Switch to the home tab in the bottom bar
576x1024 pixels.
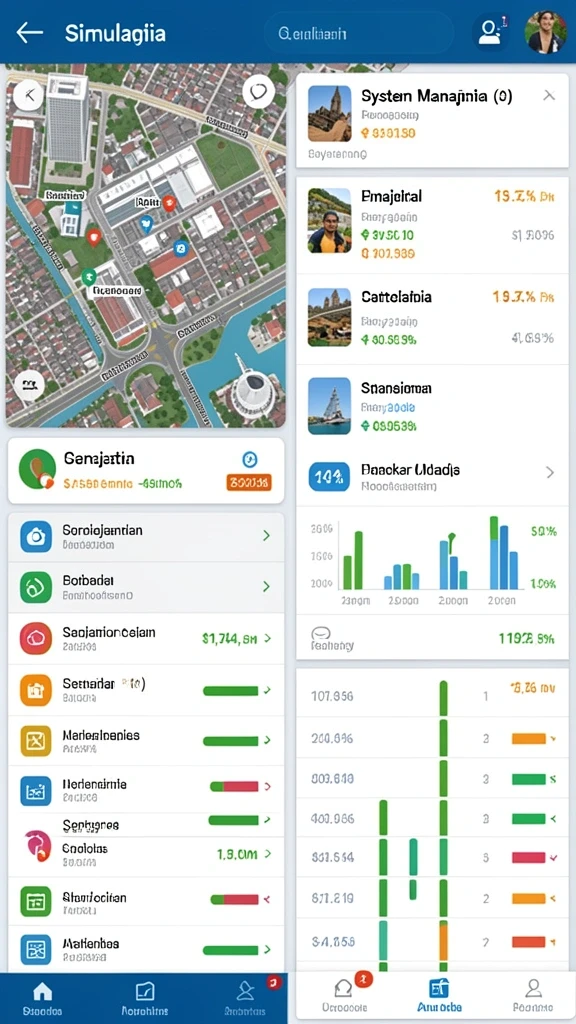coord(42,999)
